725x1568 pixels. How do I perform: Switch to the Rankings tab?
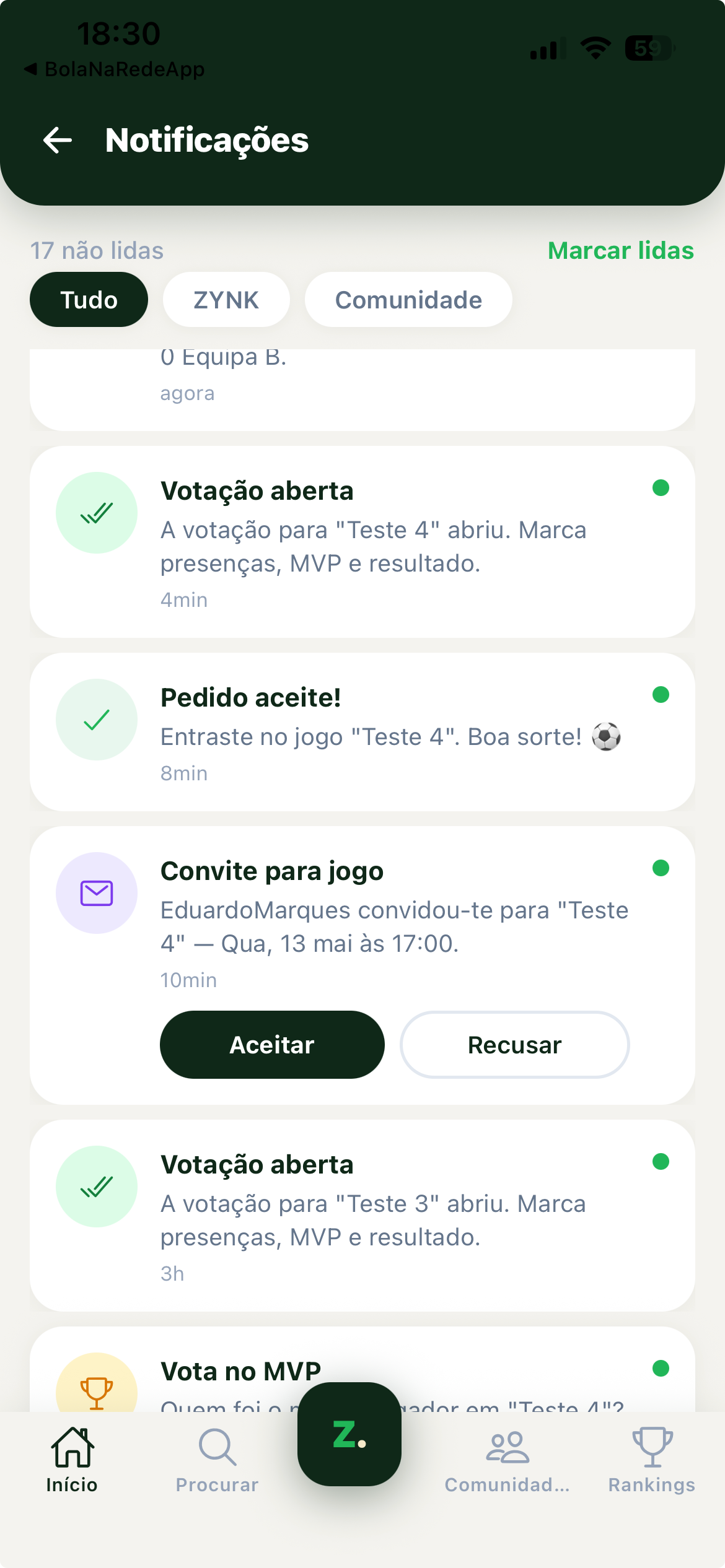652,1460
